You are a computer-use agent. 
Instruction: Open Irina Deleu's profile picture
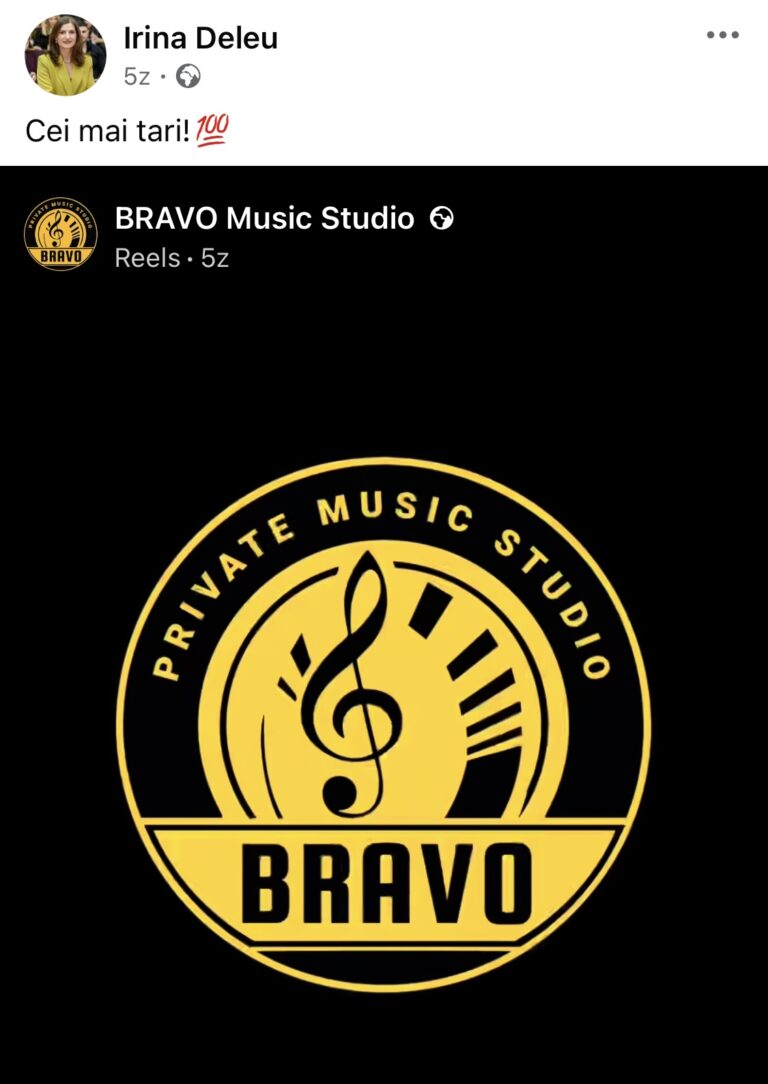point(65,55)
